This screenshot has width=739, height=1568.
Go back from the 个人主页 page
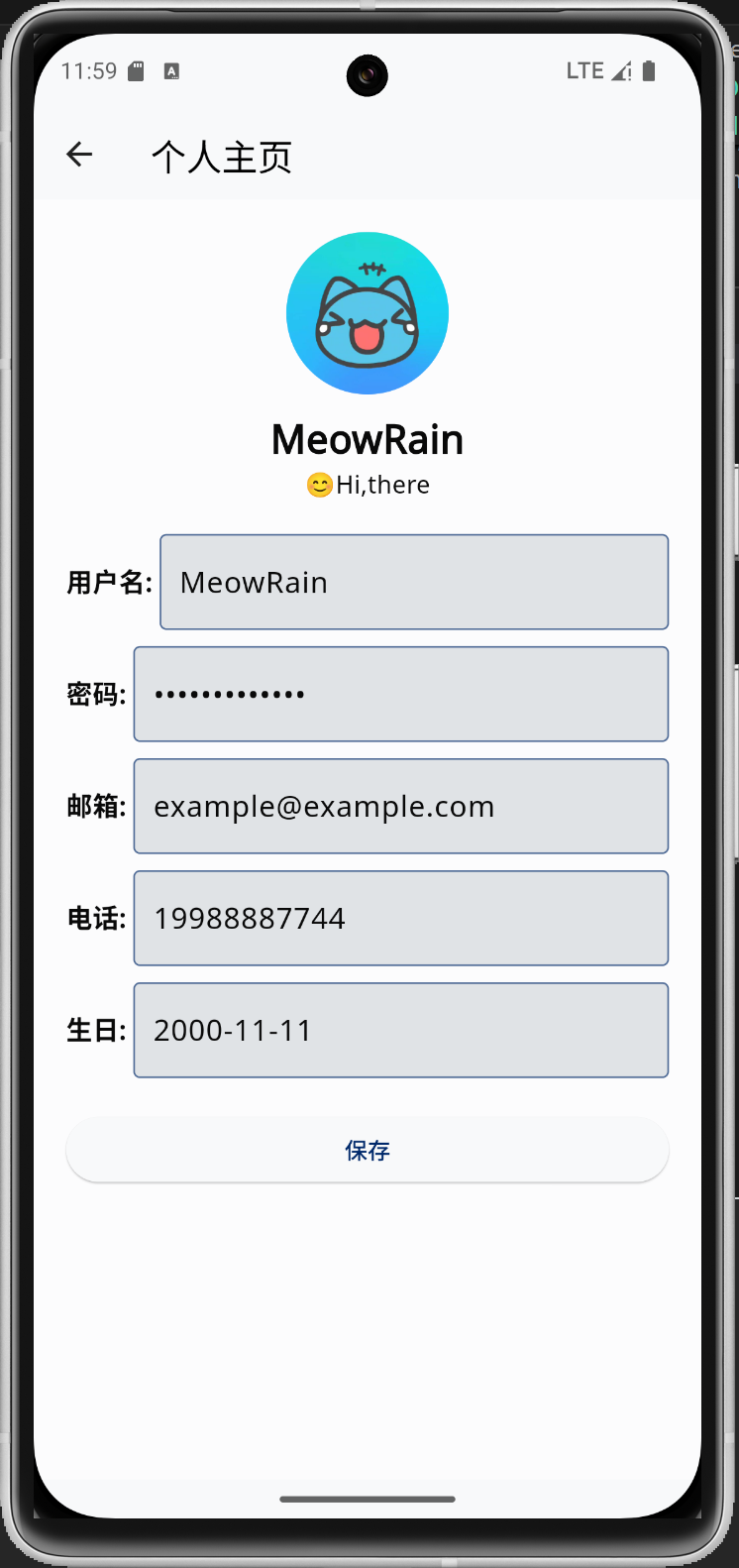click(x=79, y=155)
